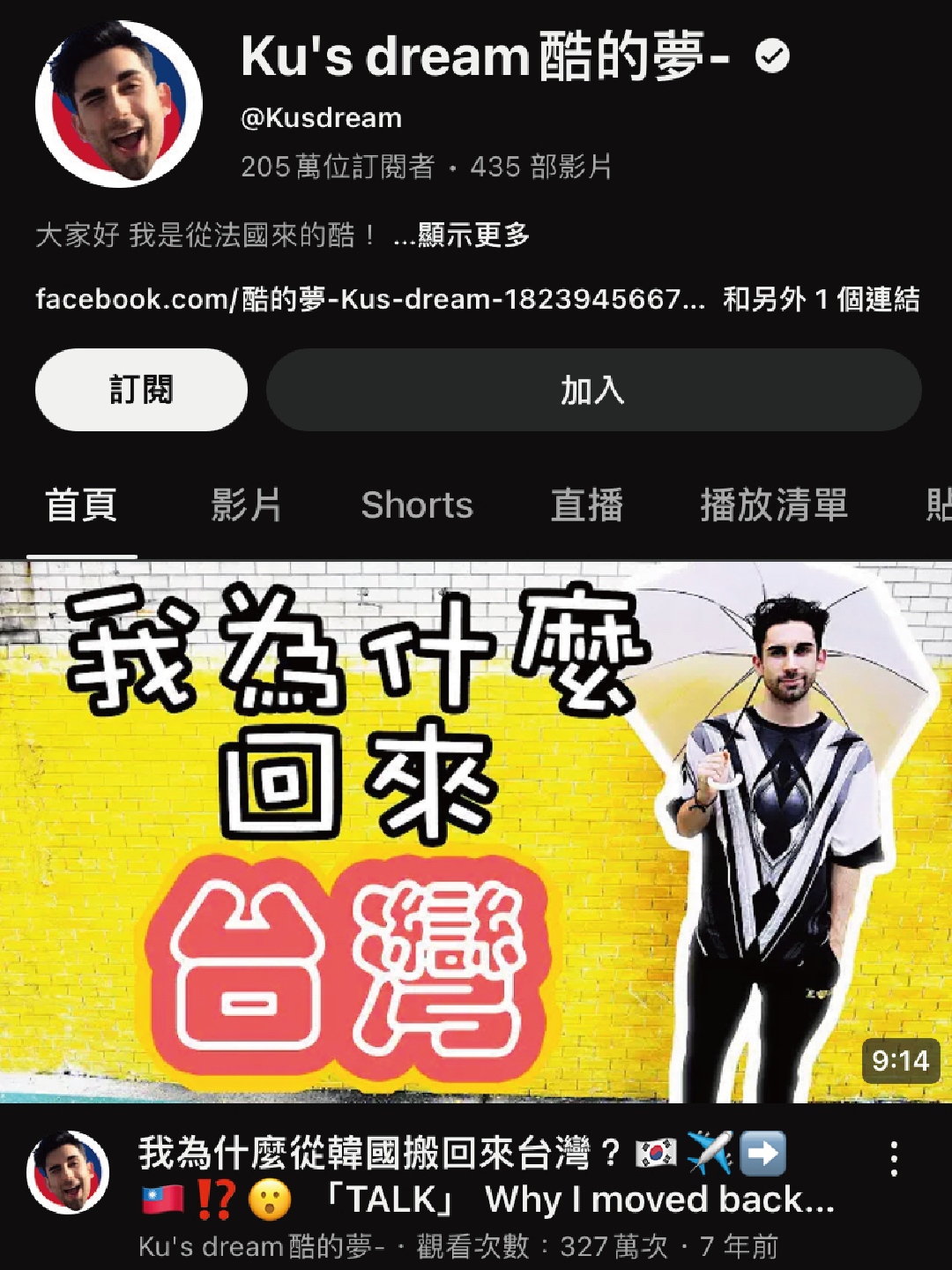
Task: Open the video's three-dot overflow menu
Action: [894, 1159]
